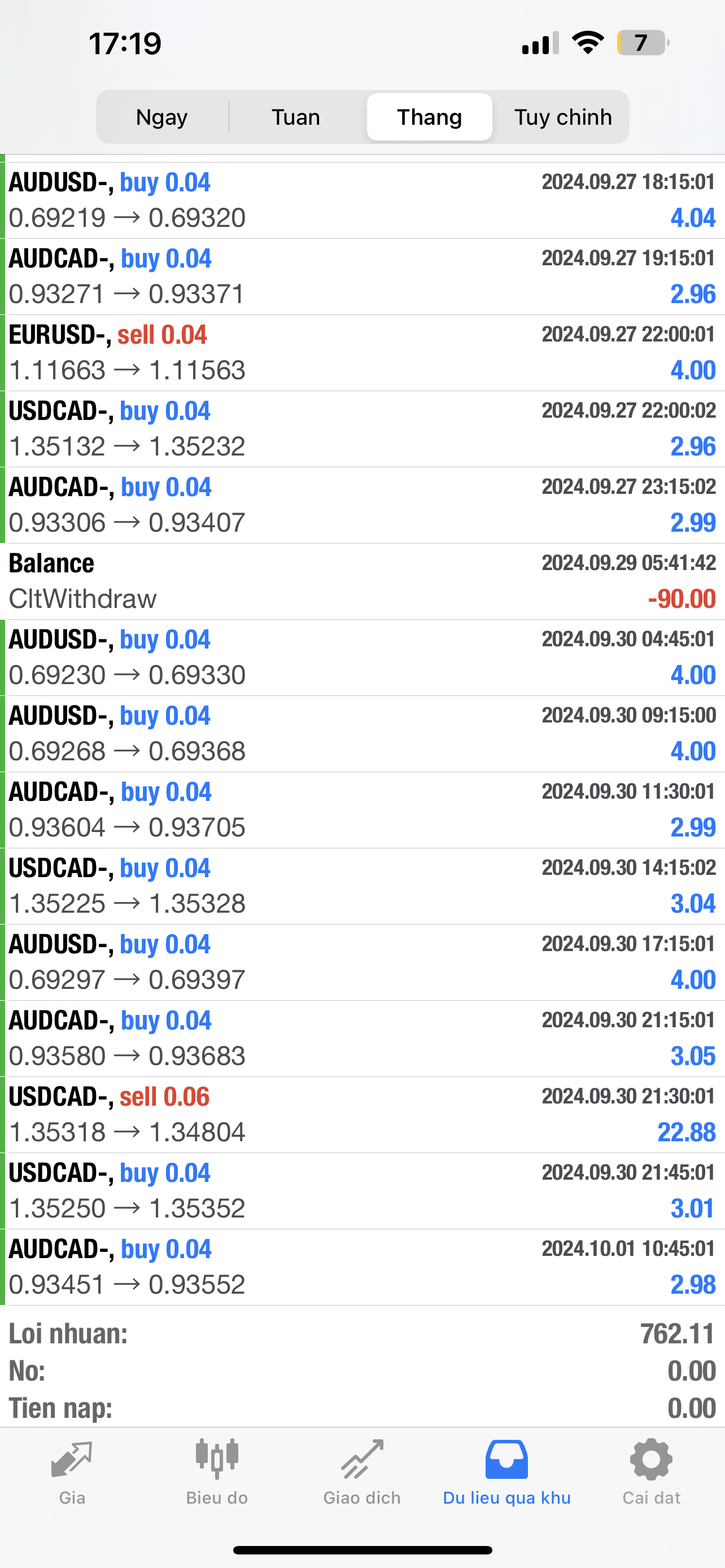The image size is (725, 1568).
Task: View USDCAD buy closed 2024.09.27 22:00:02
Action: tap(362, 429)
